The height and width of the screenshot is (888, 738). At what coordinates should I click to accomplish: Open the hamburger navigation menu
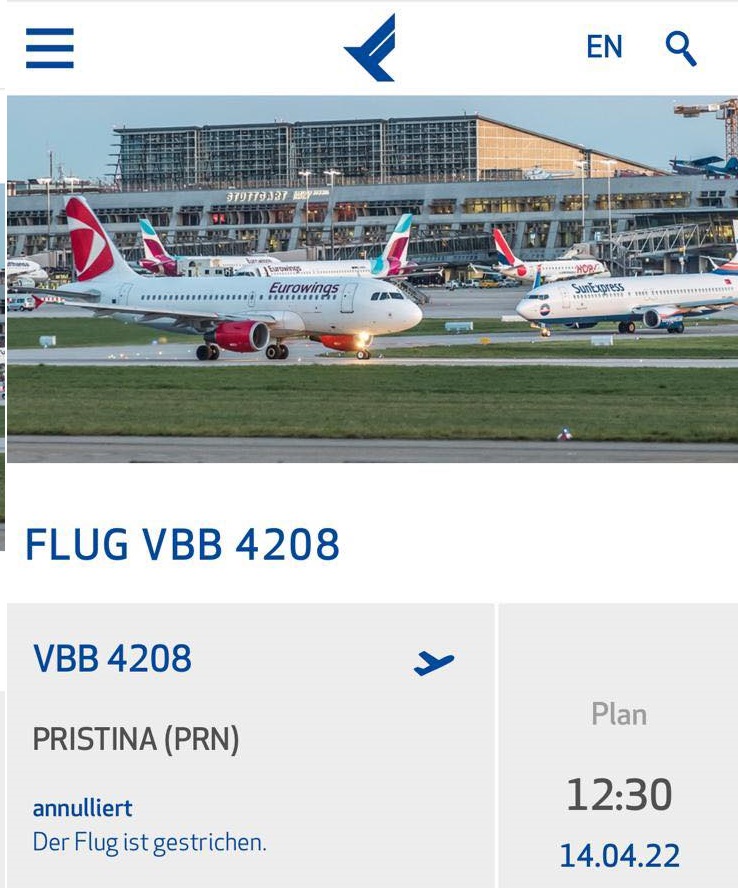coord(50,47)
